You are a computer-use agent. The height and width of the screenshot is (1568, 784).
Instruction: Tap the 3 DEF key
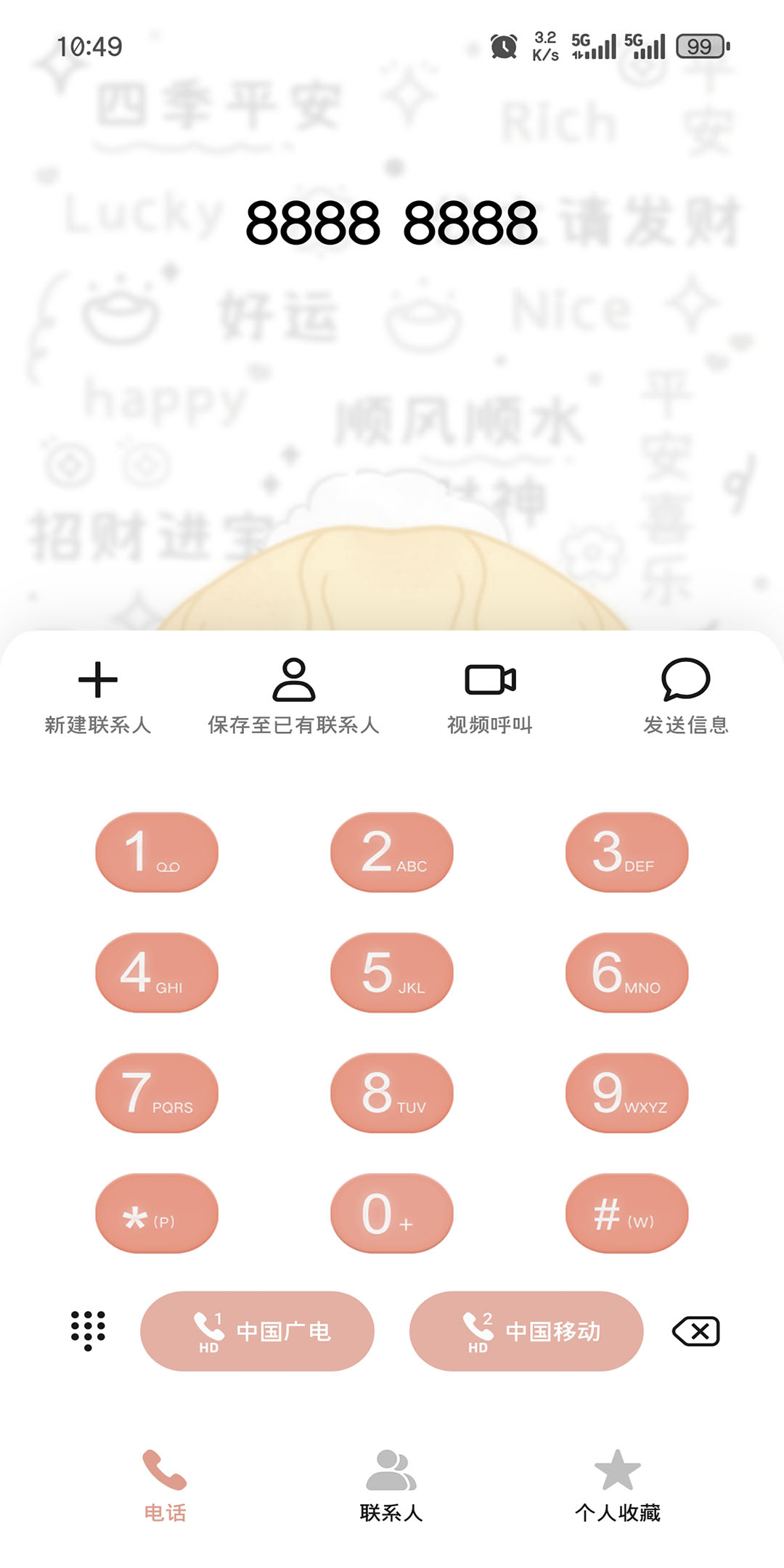[x=627, y=852]
